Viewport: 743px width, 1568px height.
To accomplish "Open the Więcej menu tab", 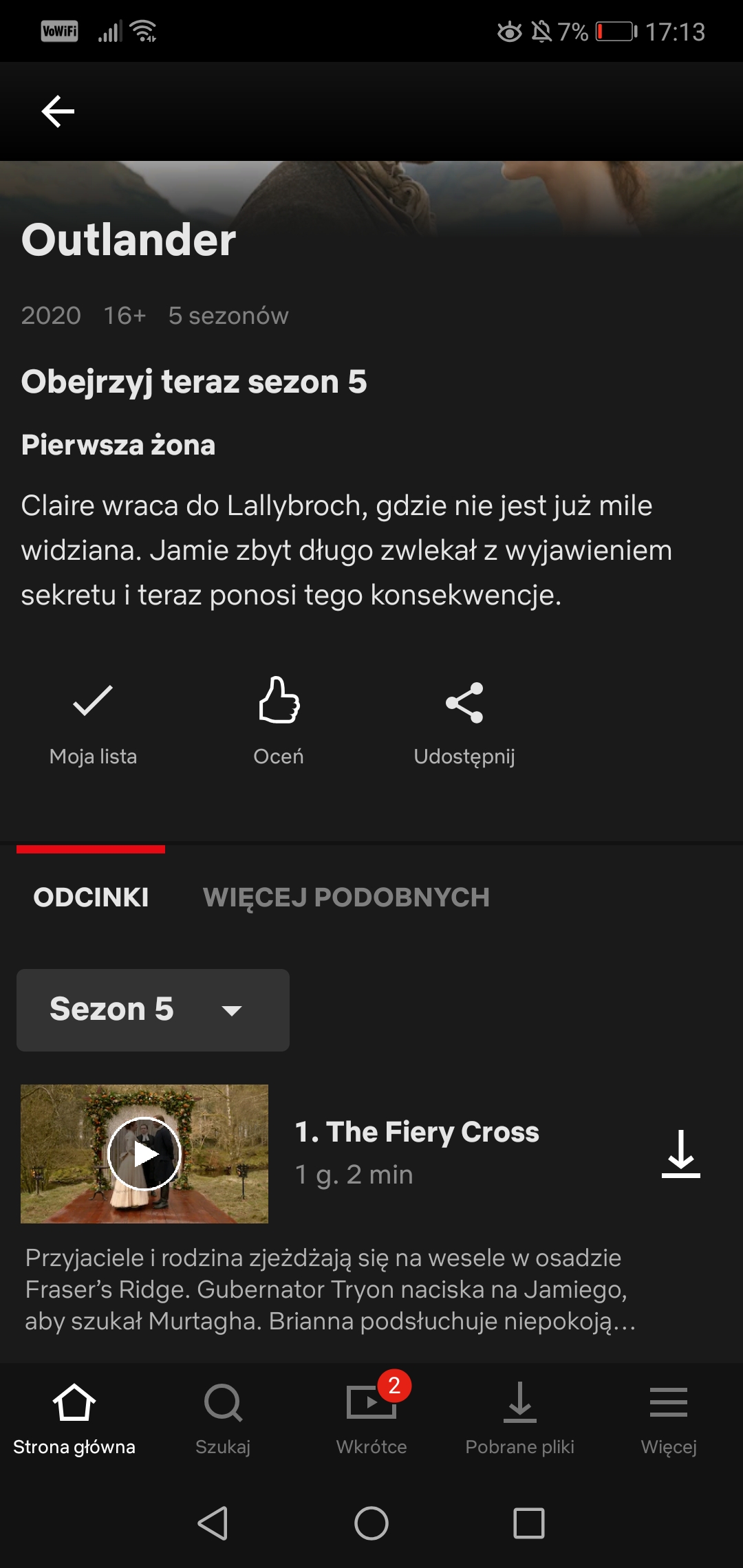I will [x=669, y=1418].
